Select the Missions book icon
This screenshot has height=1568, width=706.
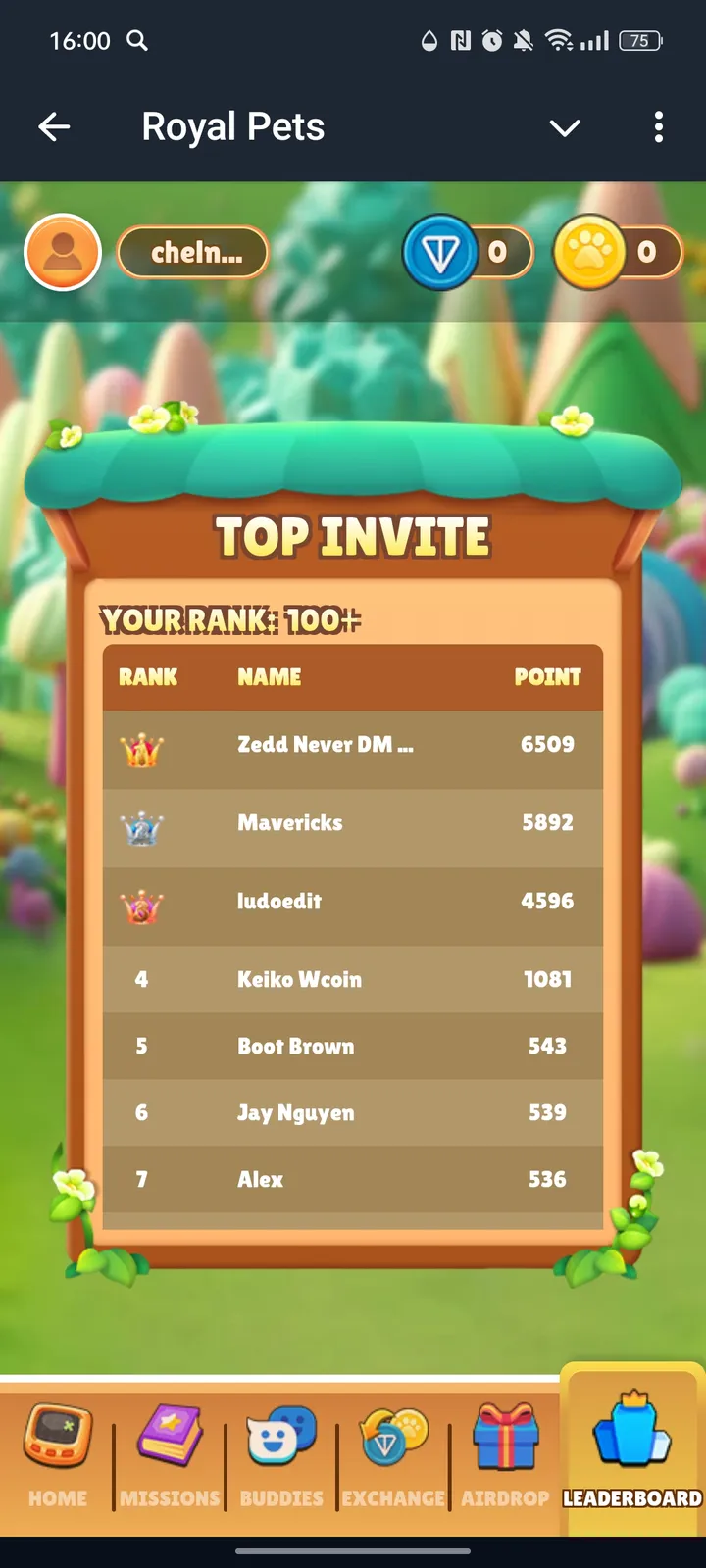[170, 1441]
